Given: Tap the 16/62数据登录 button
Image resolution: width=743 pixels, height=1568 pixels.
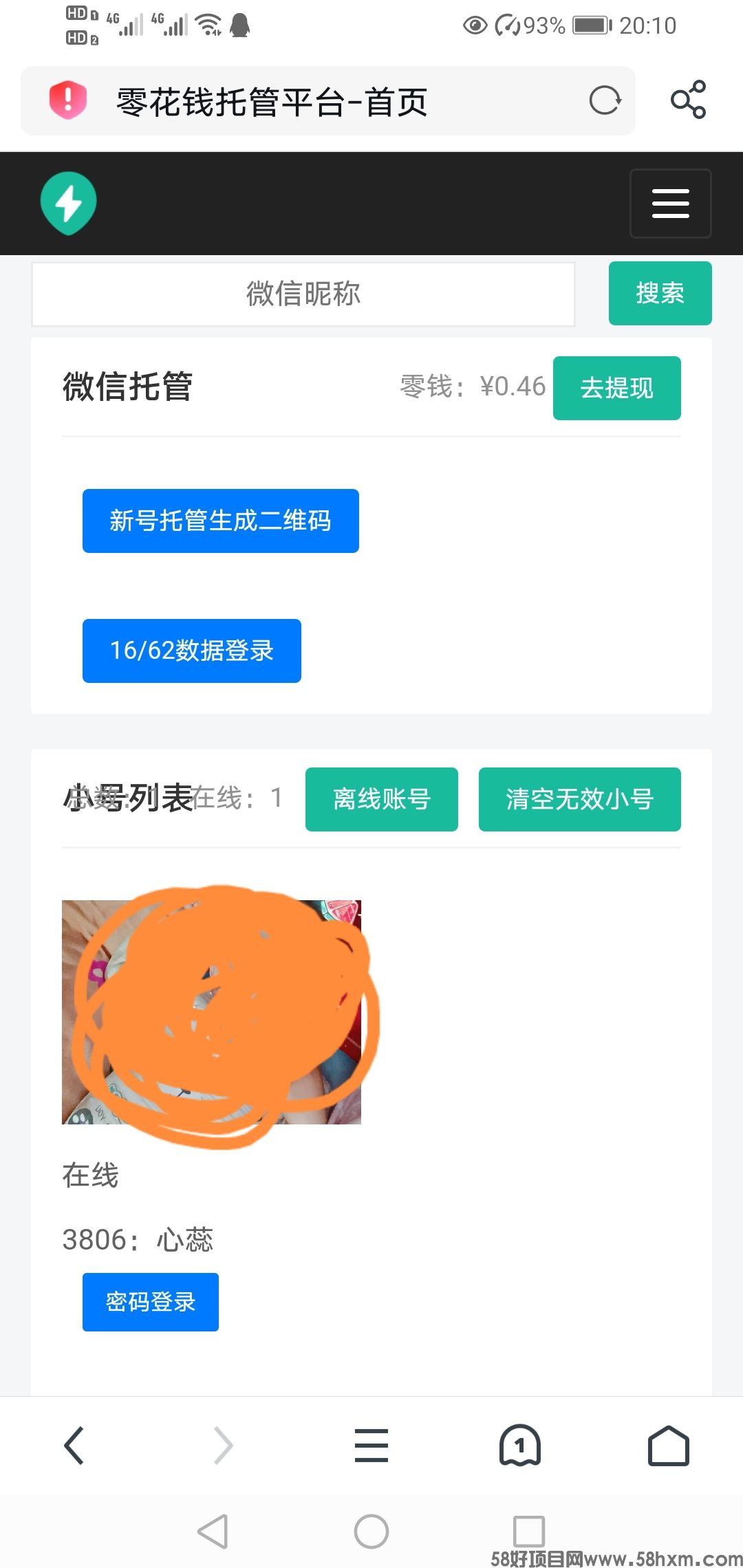Looking at the screenshot, I should tap(191, 651).
